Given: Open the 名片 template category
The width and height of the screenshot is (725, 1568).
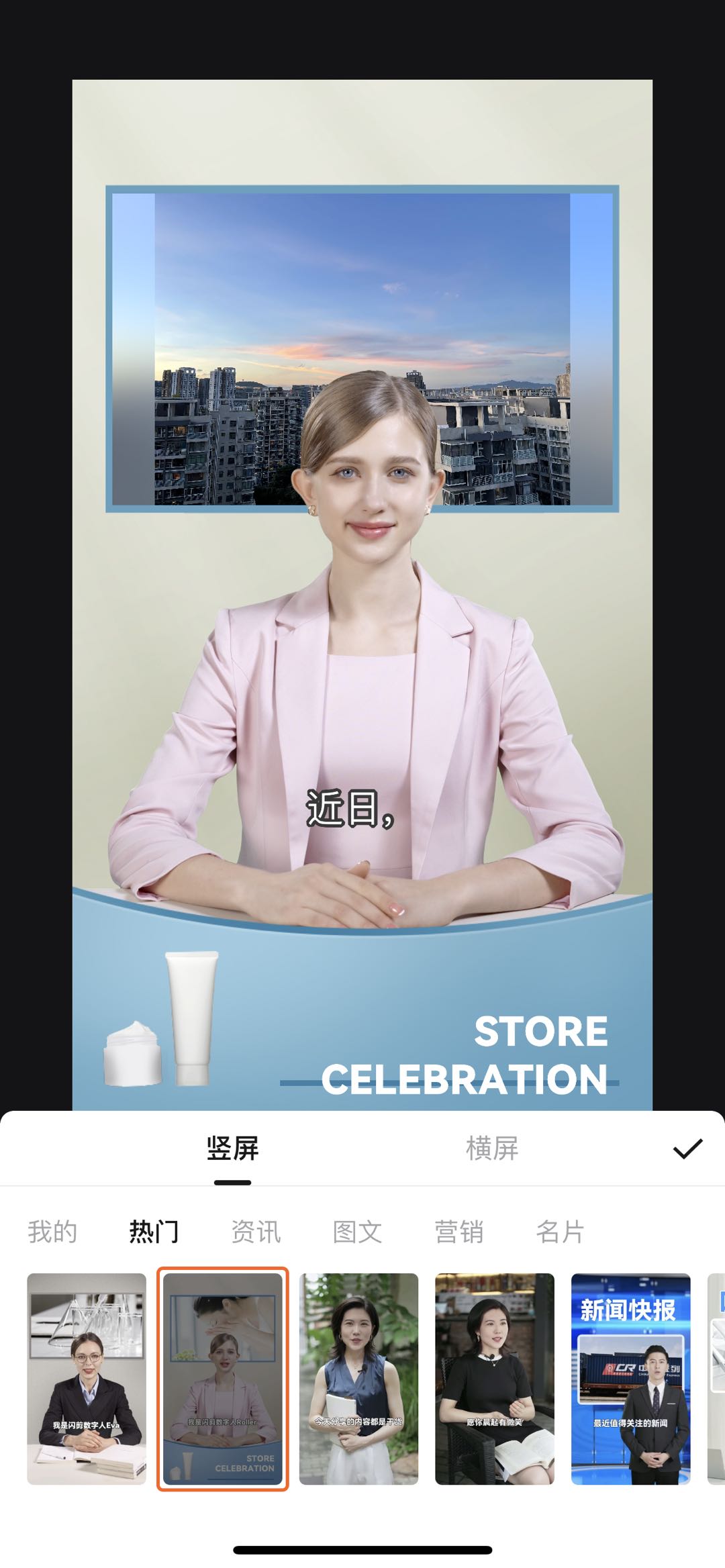Looking at the screenshot, I should (561, 1232).
